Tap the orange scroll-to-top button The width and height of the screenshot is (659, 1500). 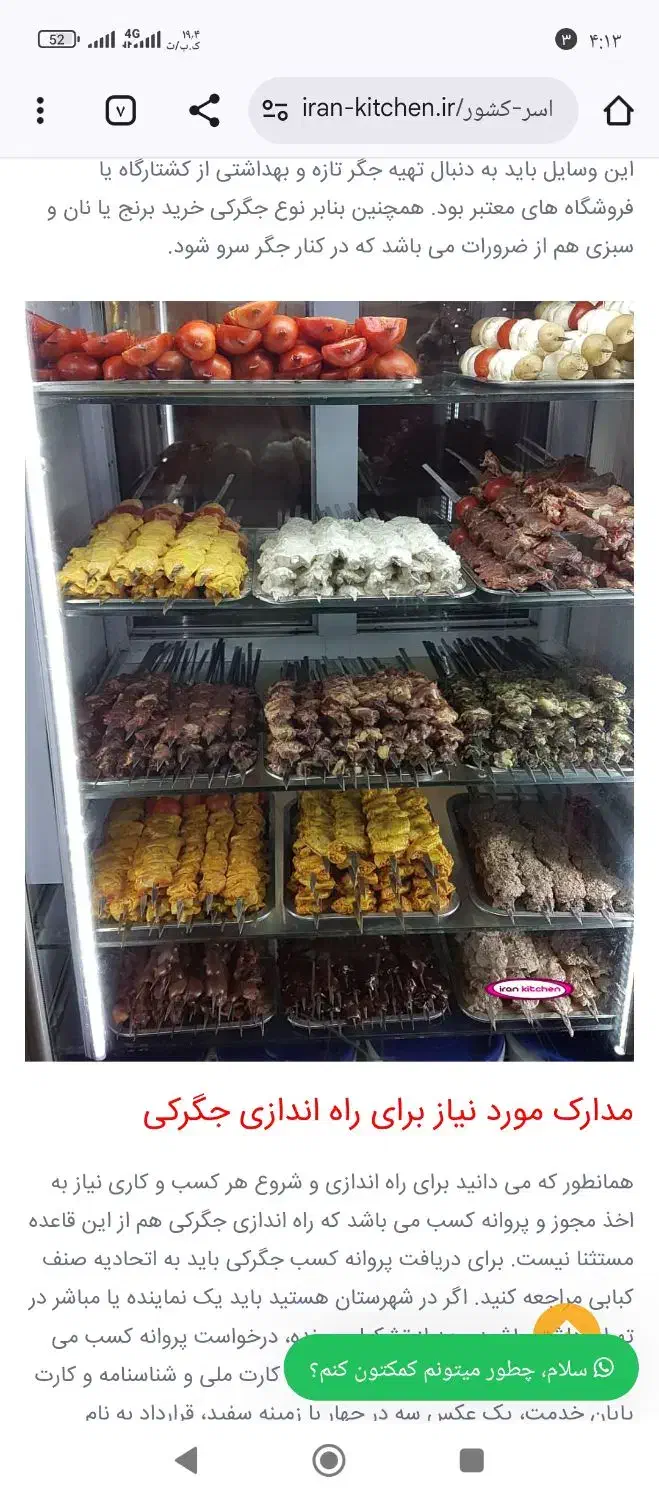click(567, 1320)
